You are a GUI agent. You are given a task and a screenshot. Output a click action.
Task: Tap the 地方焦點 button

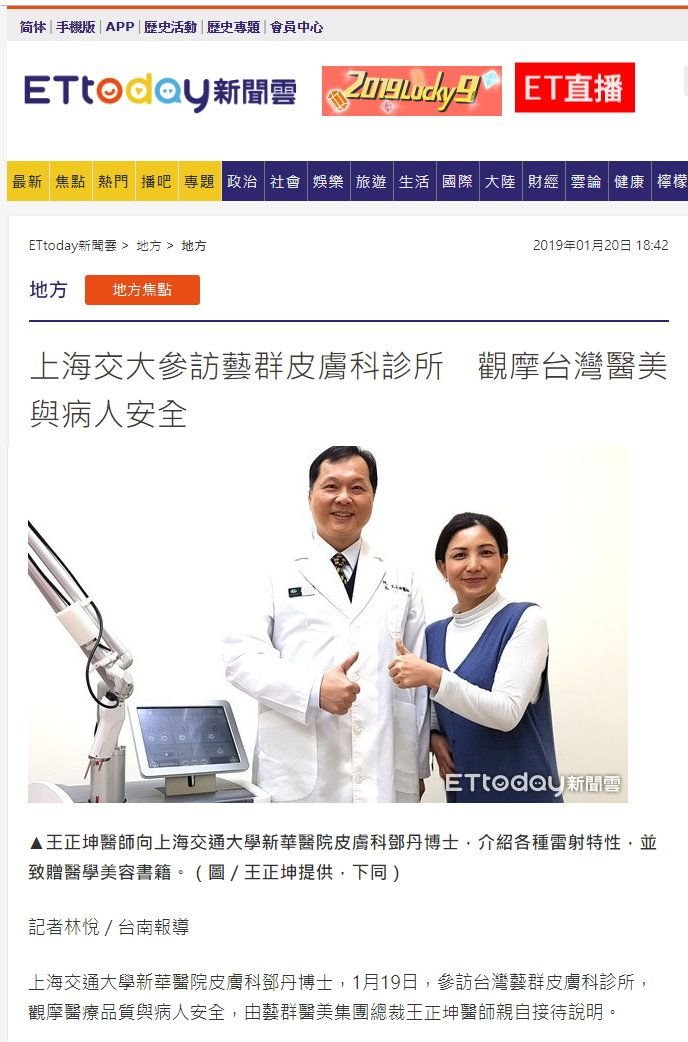coord(142,290)
